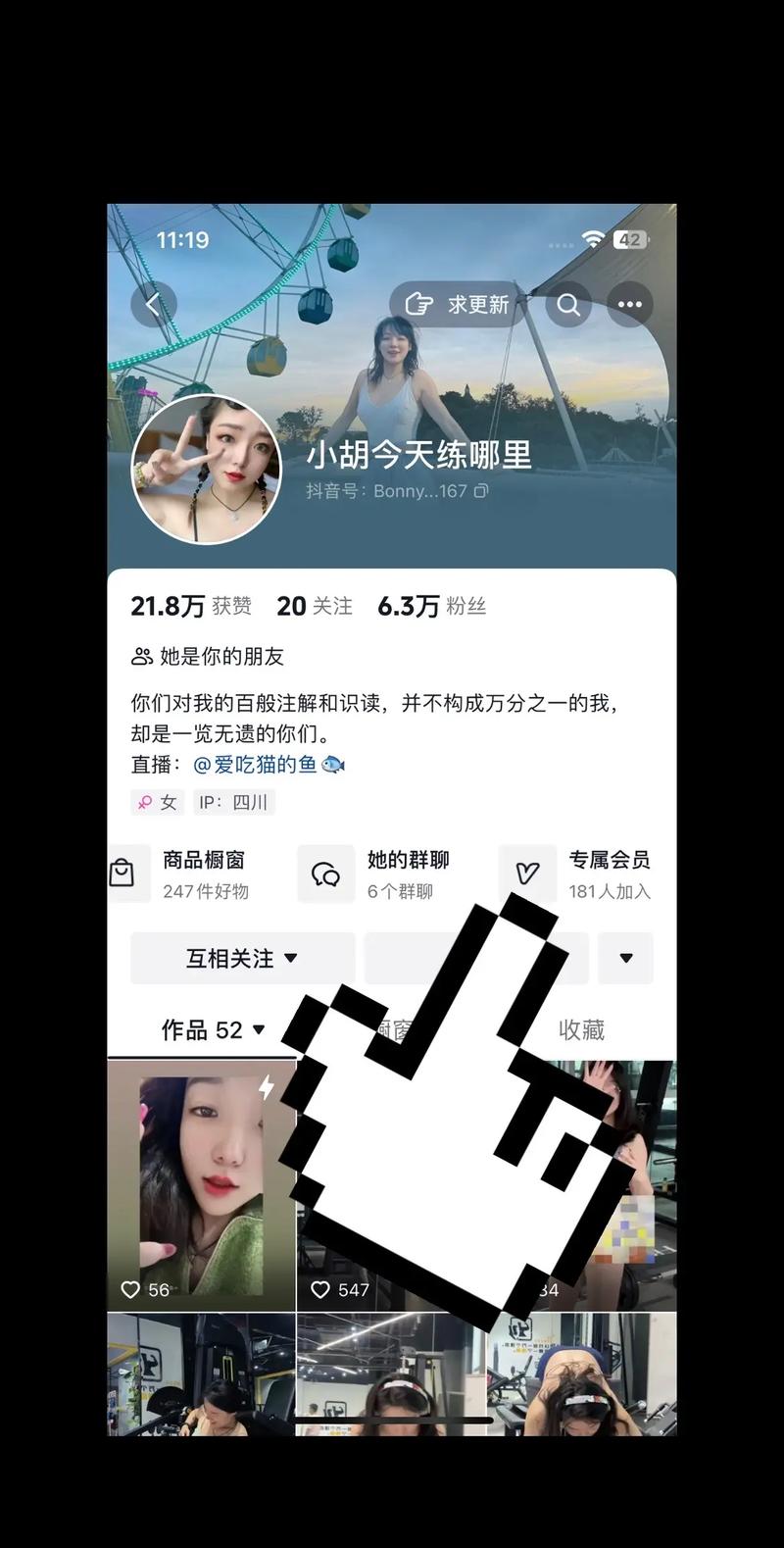
Task: Expand the small arrow button beside 互相关注
Action: click(x=625, y=958)
